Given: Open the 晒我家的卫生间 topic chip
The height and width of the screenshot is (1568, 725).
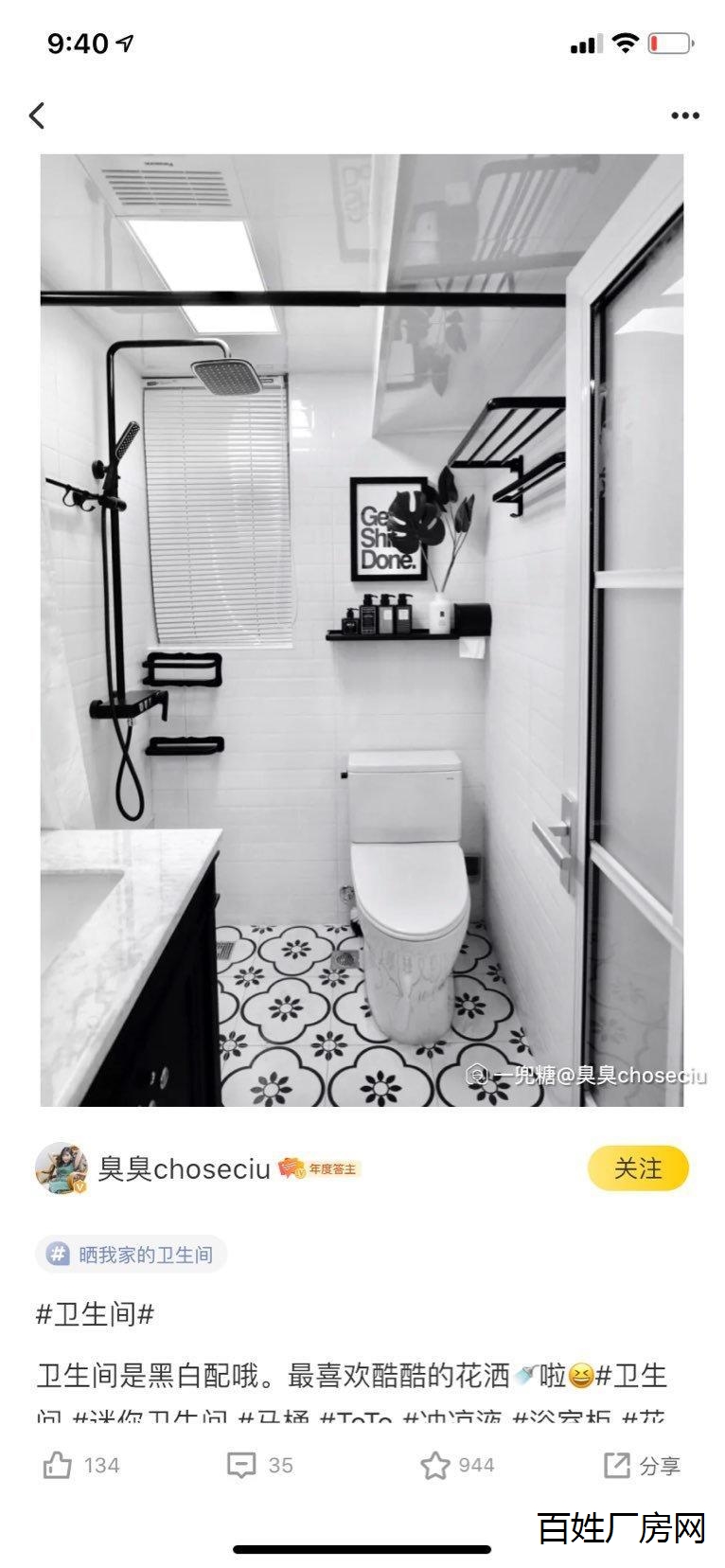Looking at the screenshot, I should tap(132, 1255).
